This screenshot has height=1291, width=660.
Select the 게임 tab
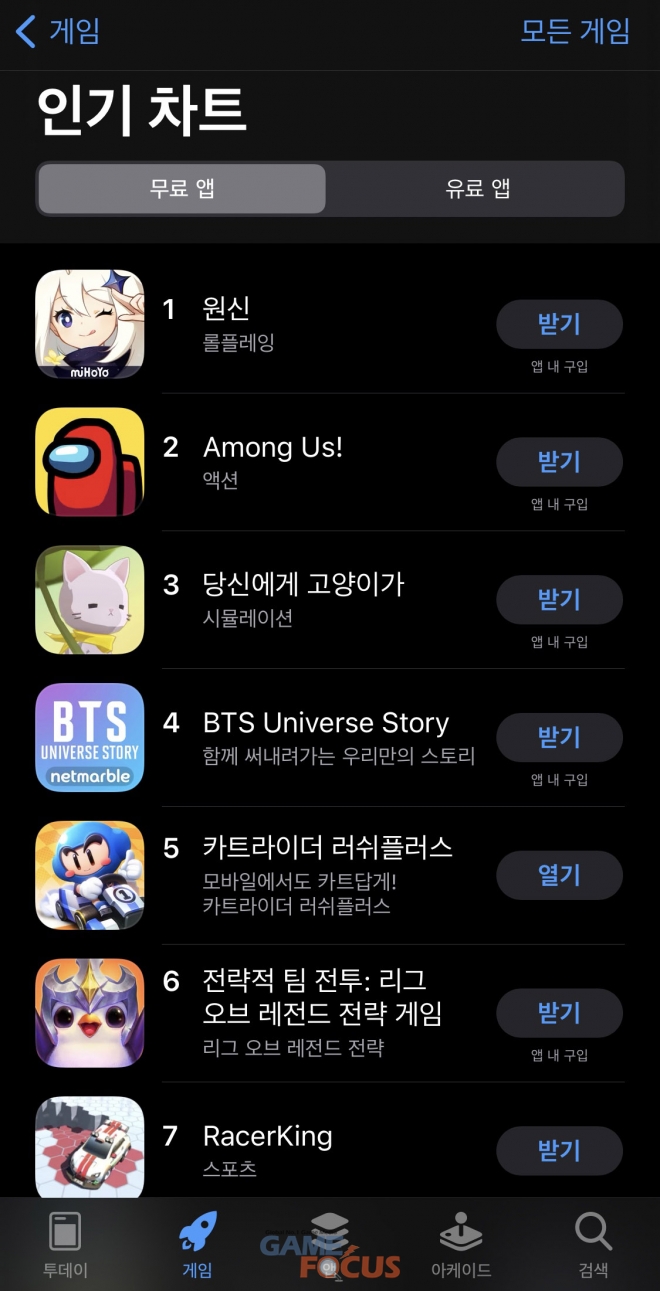pyautogui.click(x=197, y=1245)
